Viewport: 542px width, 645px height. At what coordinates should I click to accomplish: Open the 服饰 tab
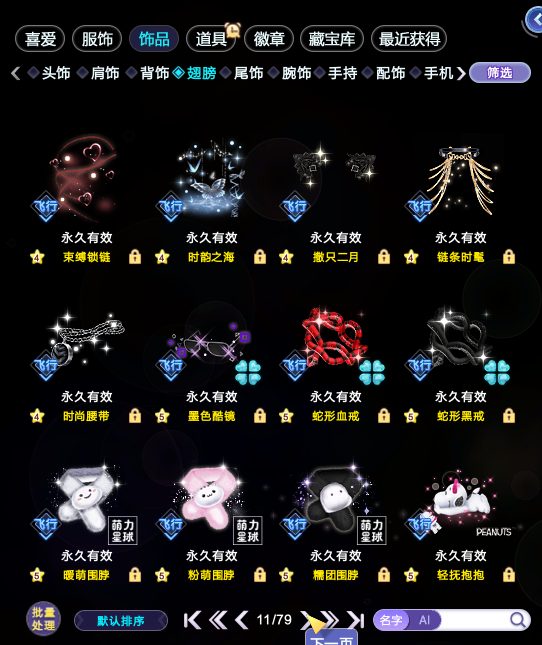point(97,39)
